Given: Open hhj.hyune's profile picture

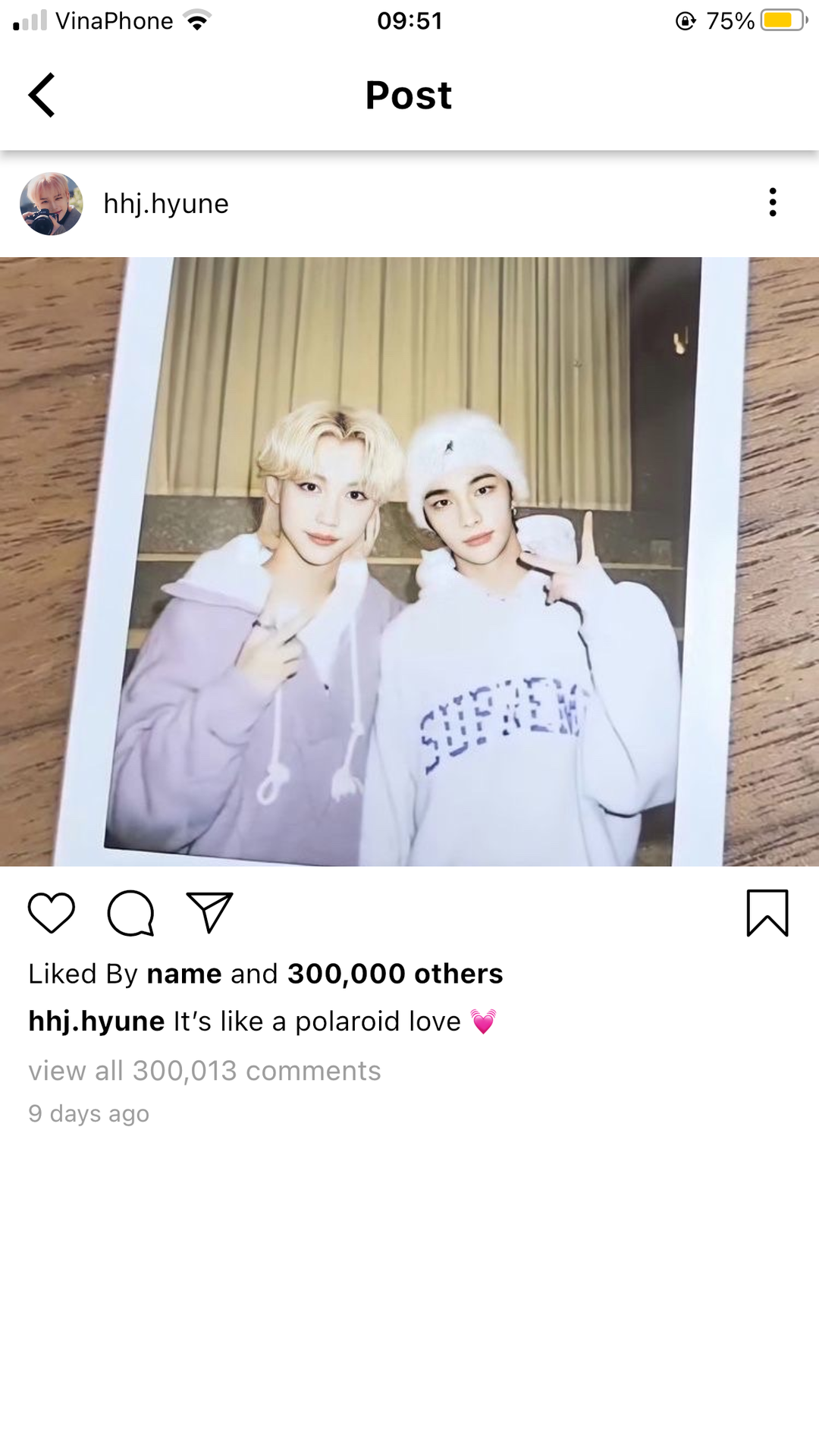Looking at the screenshot, I should pos(51,203).
